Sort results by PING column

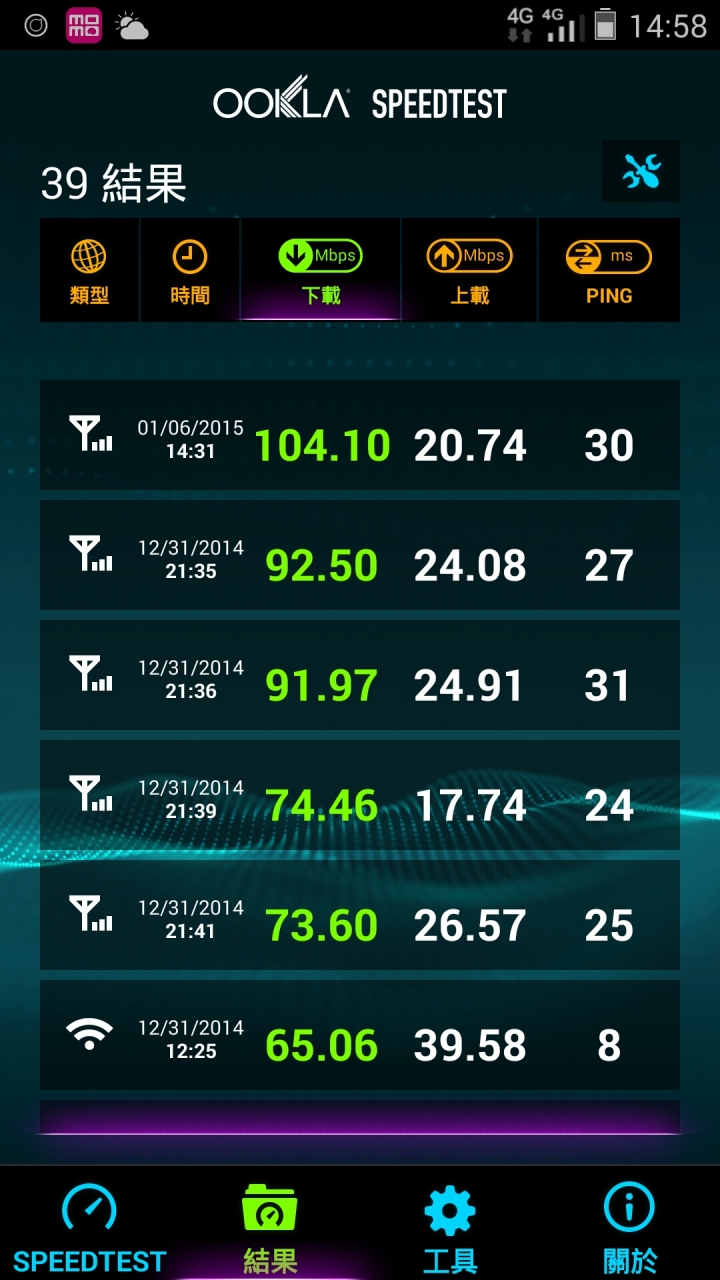pos(609,270)
